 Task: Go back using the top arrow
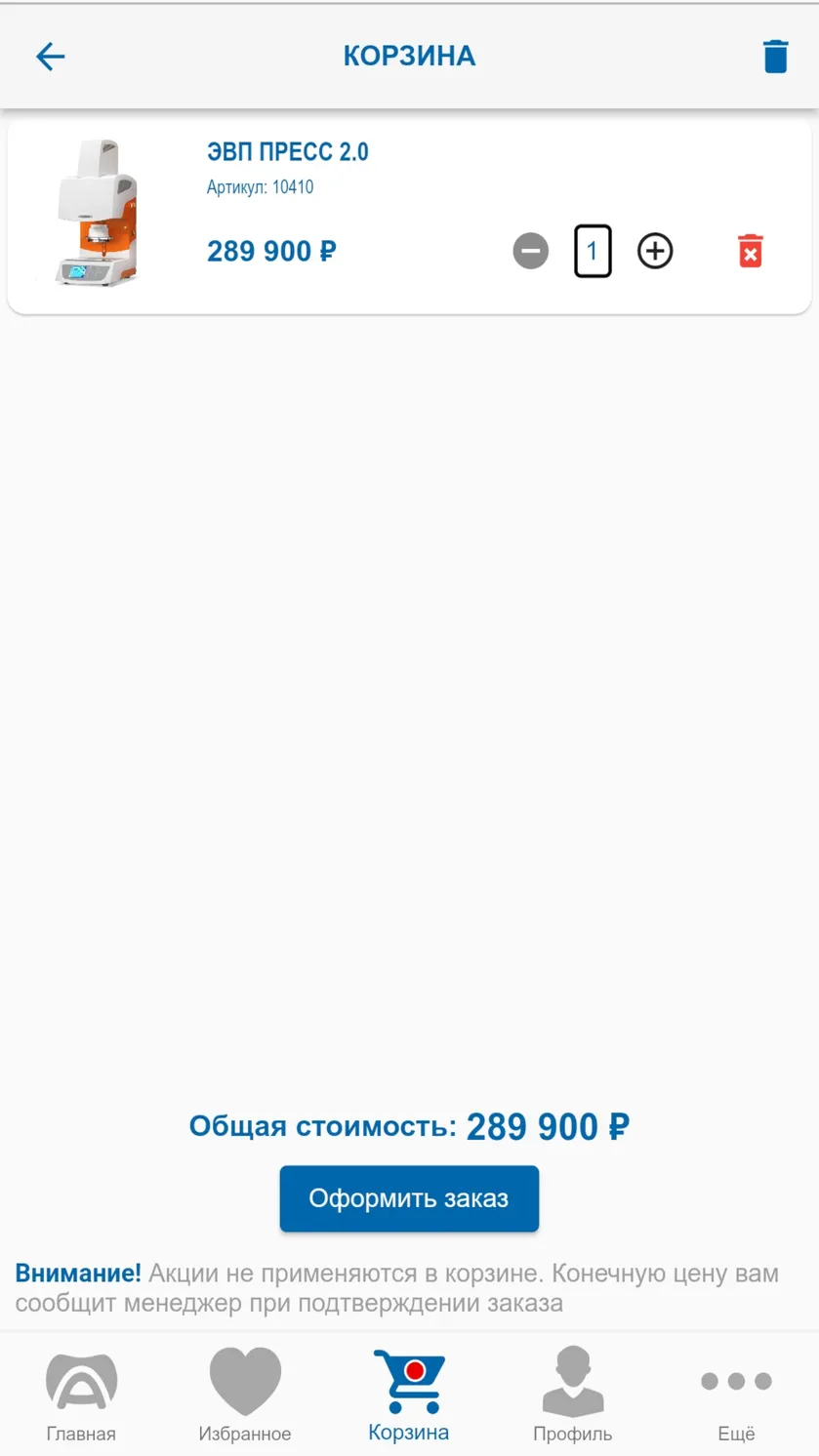click(x=51, y=57)
